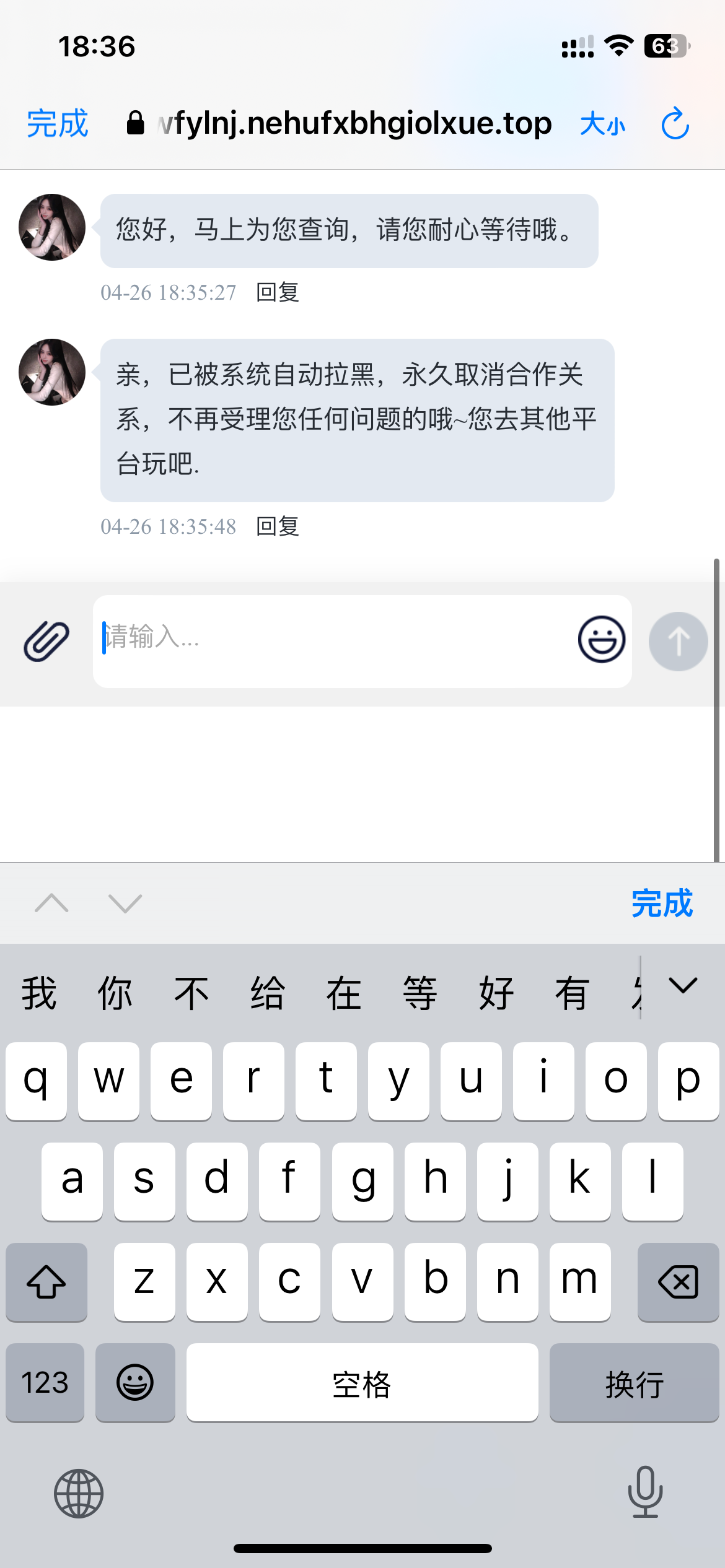Attach a file with the paperclip icon
Viewport: 725px width, 1568px height.
click(46, 641)
